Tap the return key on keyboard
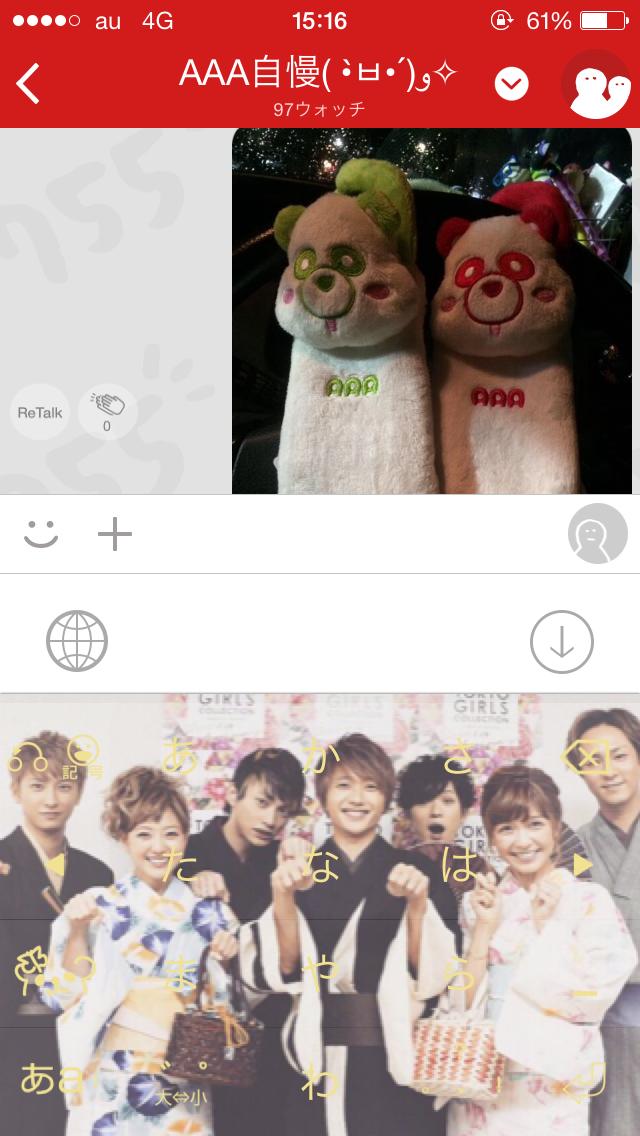Image resolution: width=640 pixels, height=1136 pixels. click(x=585, y=1080)
